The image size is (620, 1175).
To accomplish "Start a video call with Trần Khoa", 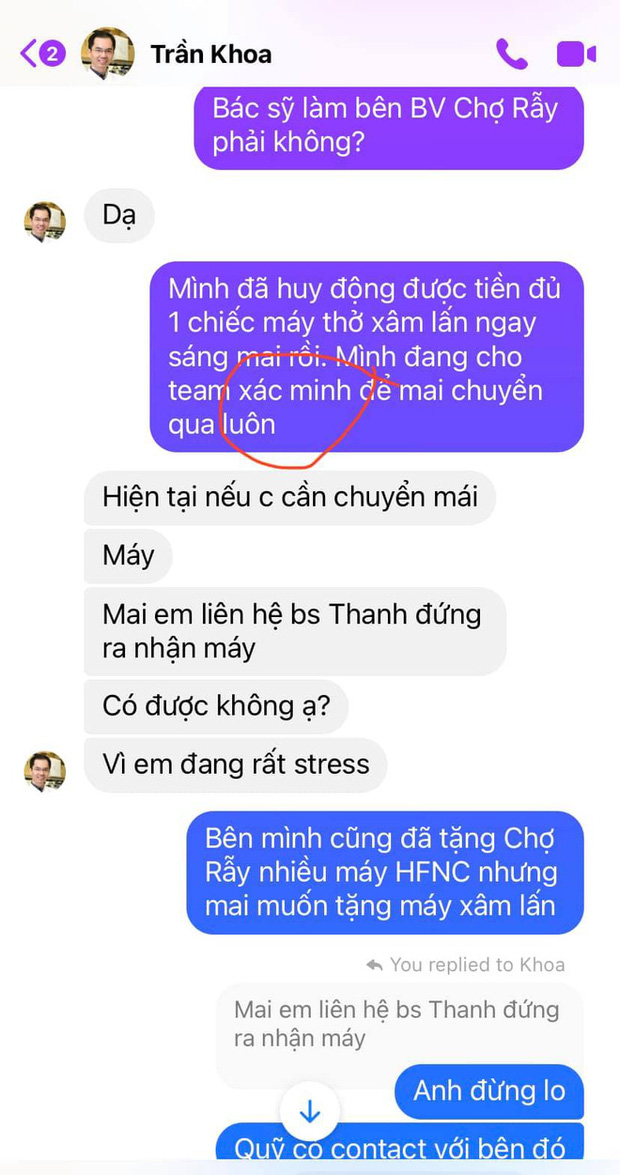I will tap(576, 53).
